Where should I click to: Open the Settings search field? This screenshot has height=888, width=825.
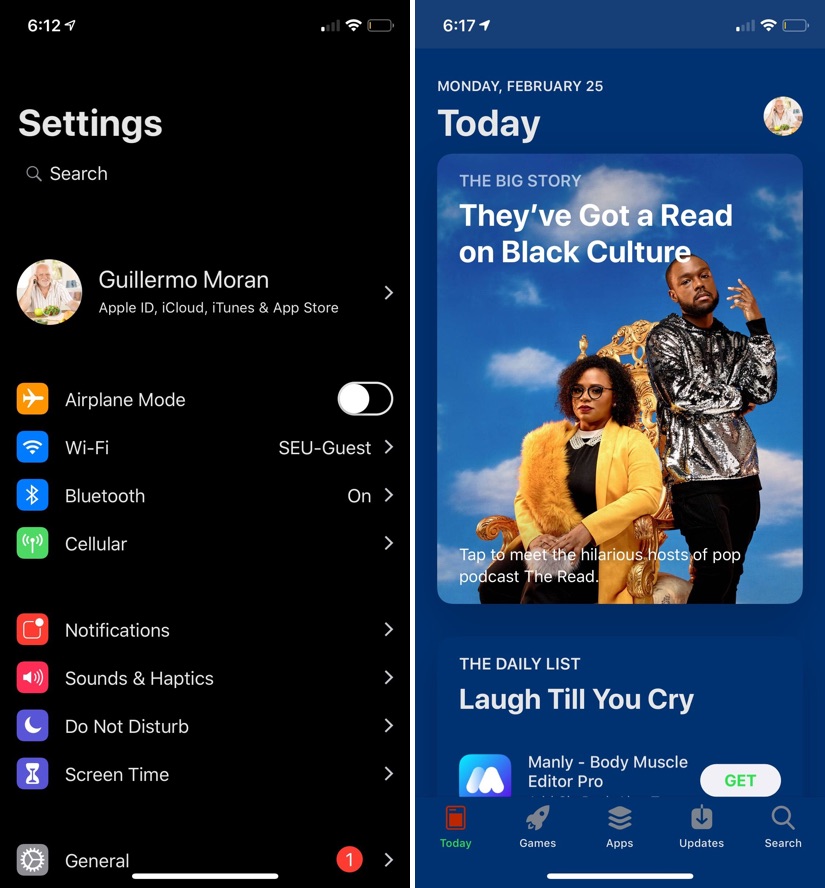click(x=80, y=174)
